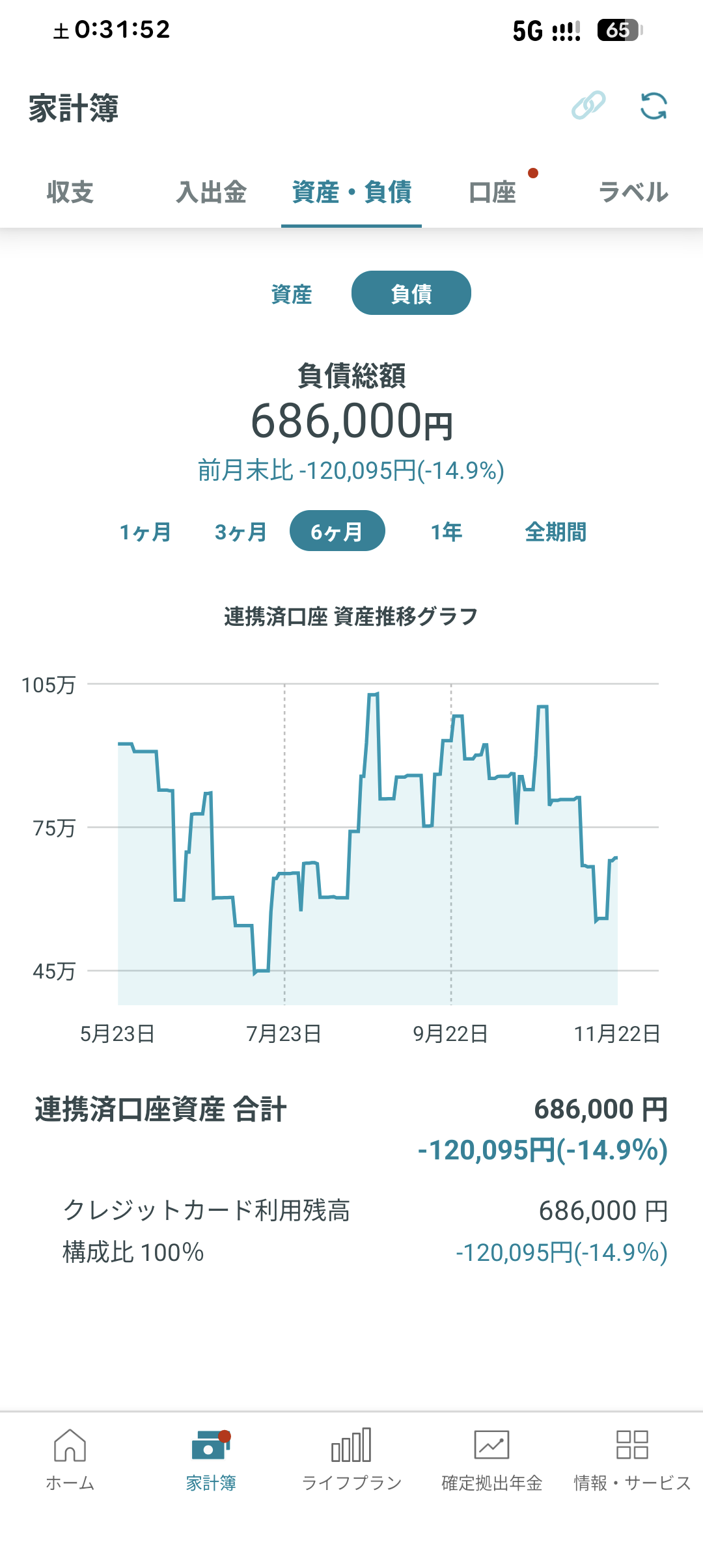Choose the 3ヶ月 period

coord(240,532)
